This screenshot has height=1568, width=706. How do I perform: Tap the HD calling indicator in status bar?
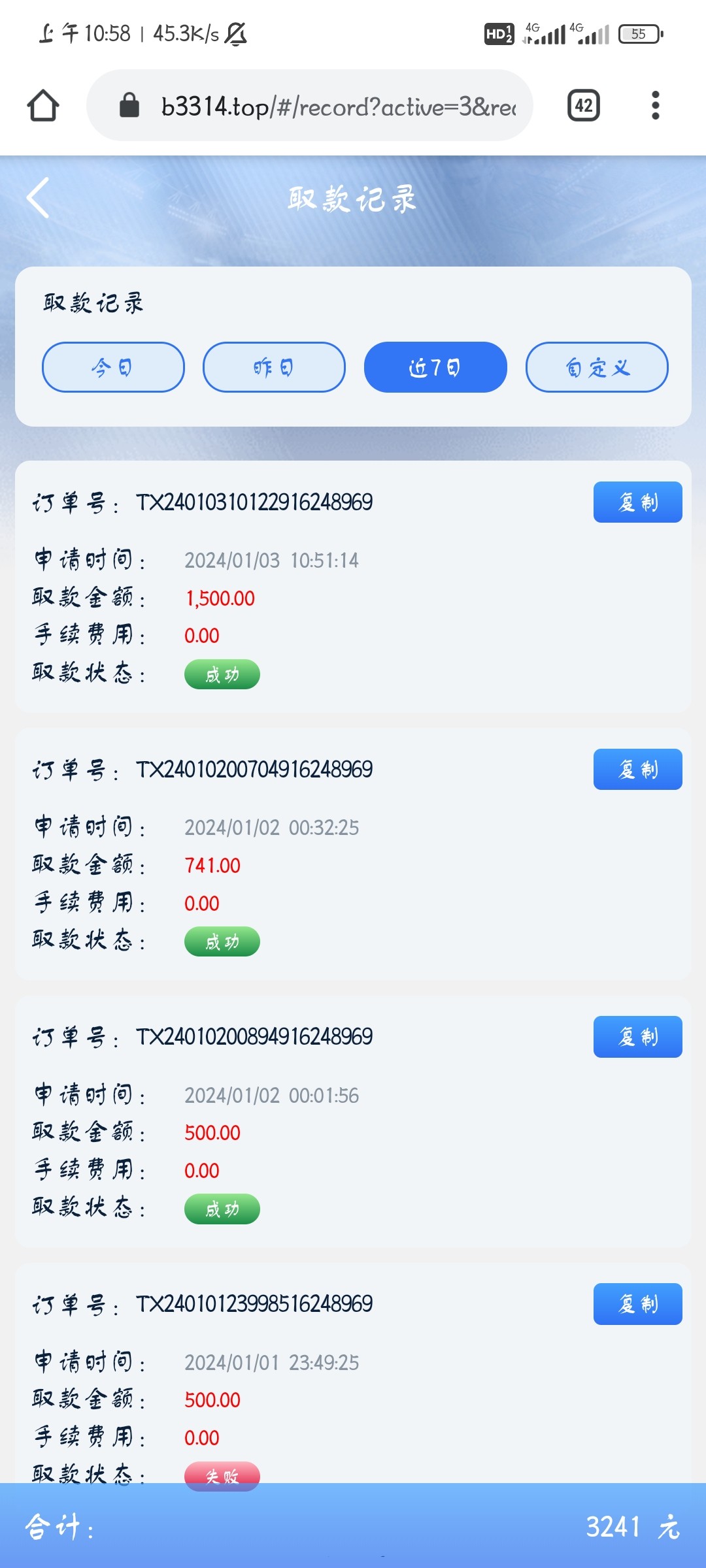tap(498, 34)
